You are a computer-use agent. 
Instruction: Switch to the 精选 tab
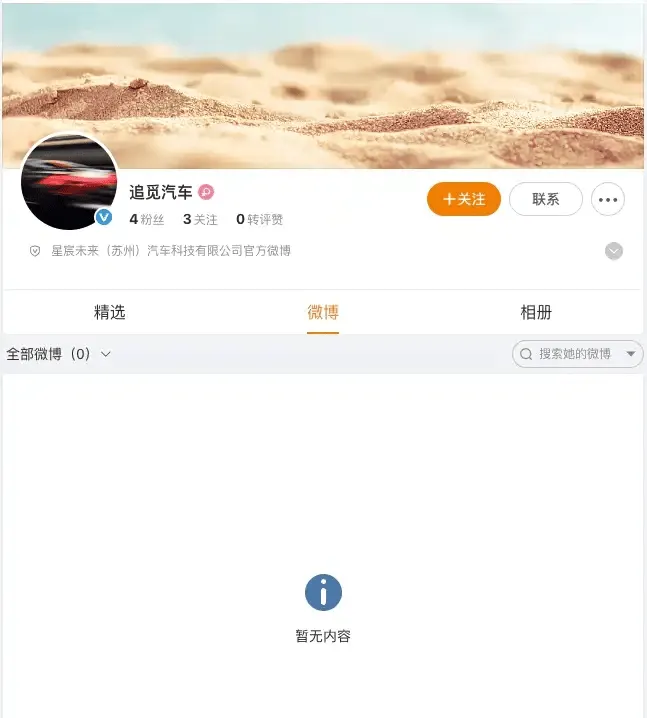click(110, 312)
